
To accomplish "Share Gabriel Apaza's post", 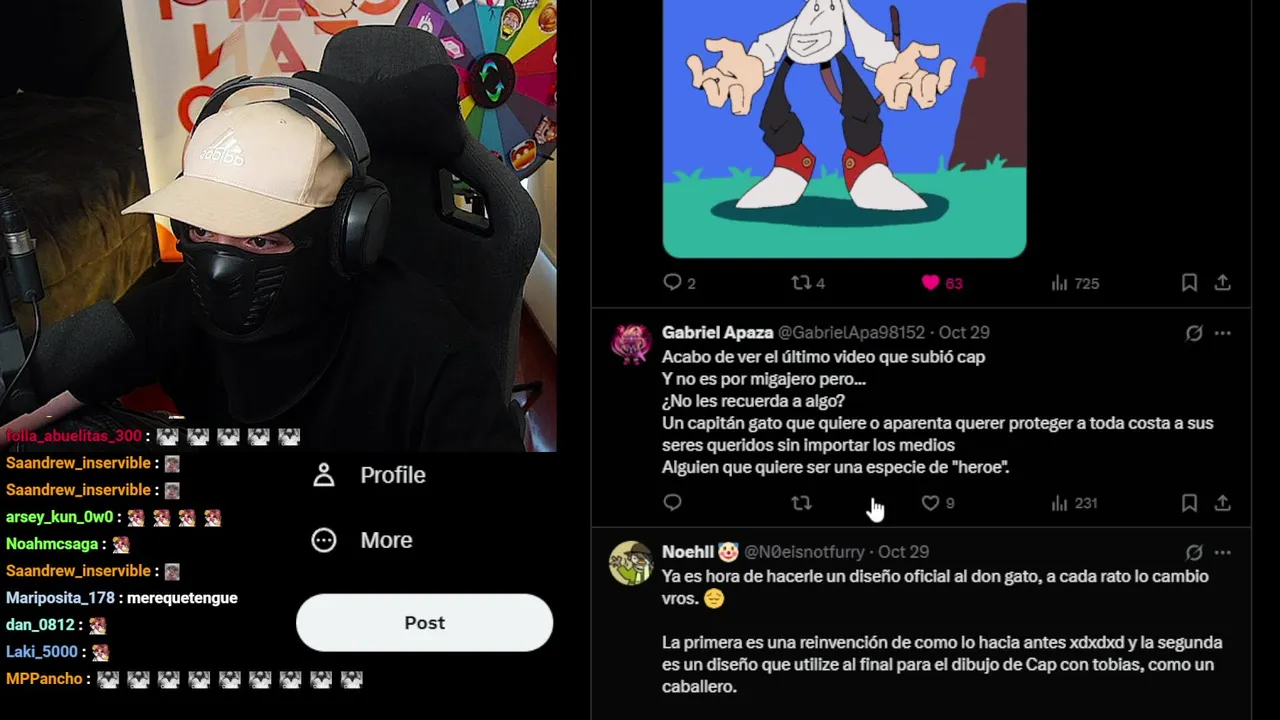I will [1222, 503].
